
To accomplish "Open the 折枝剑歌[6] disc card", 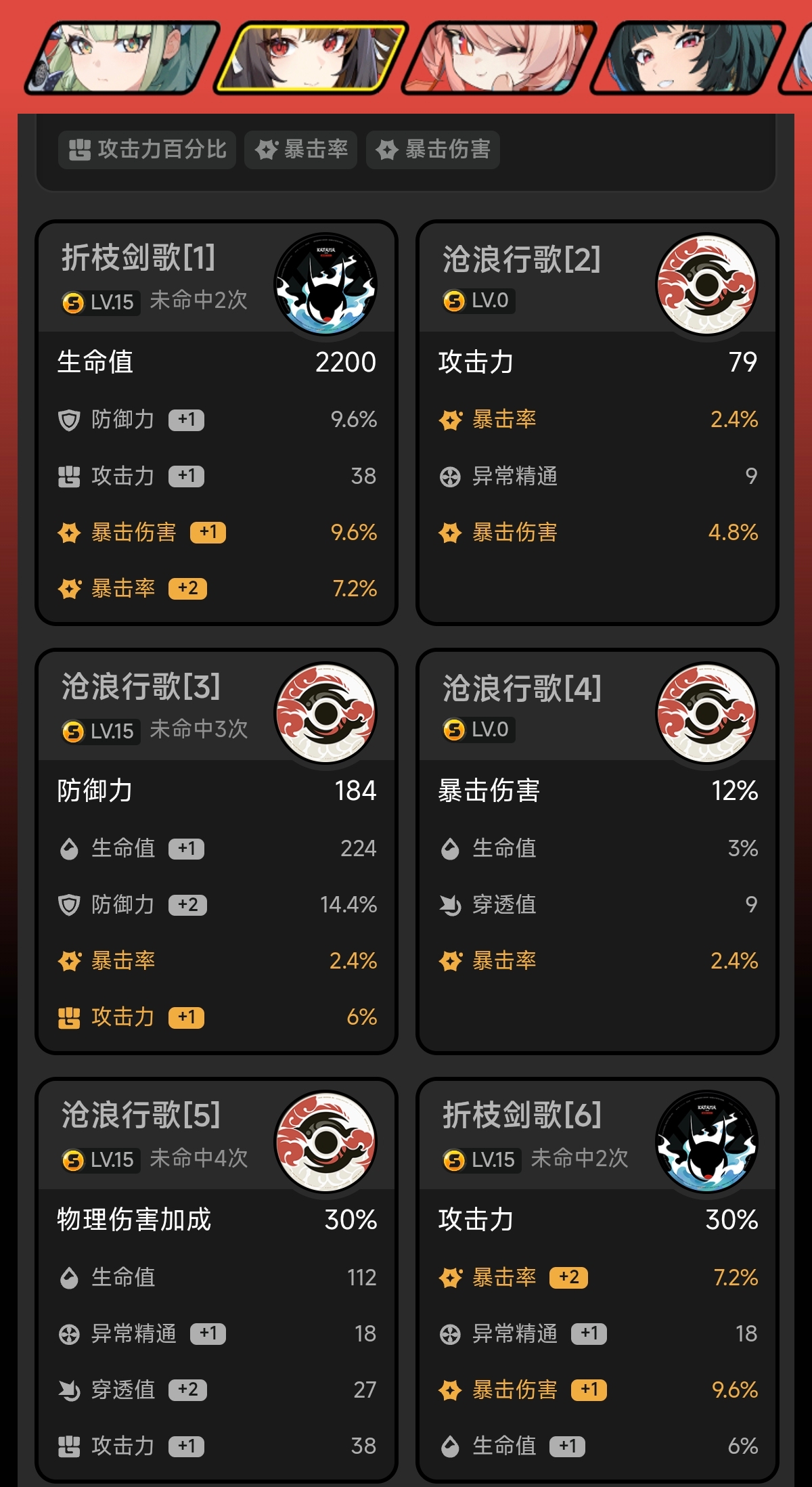I will 597,1279.
